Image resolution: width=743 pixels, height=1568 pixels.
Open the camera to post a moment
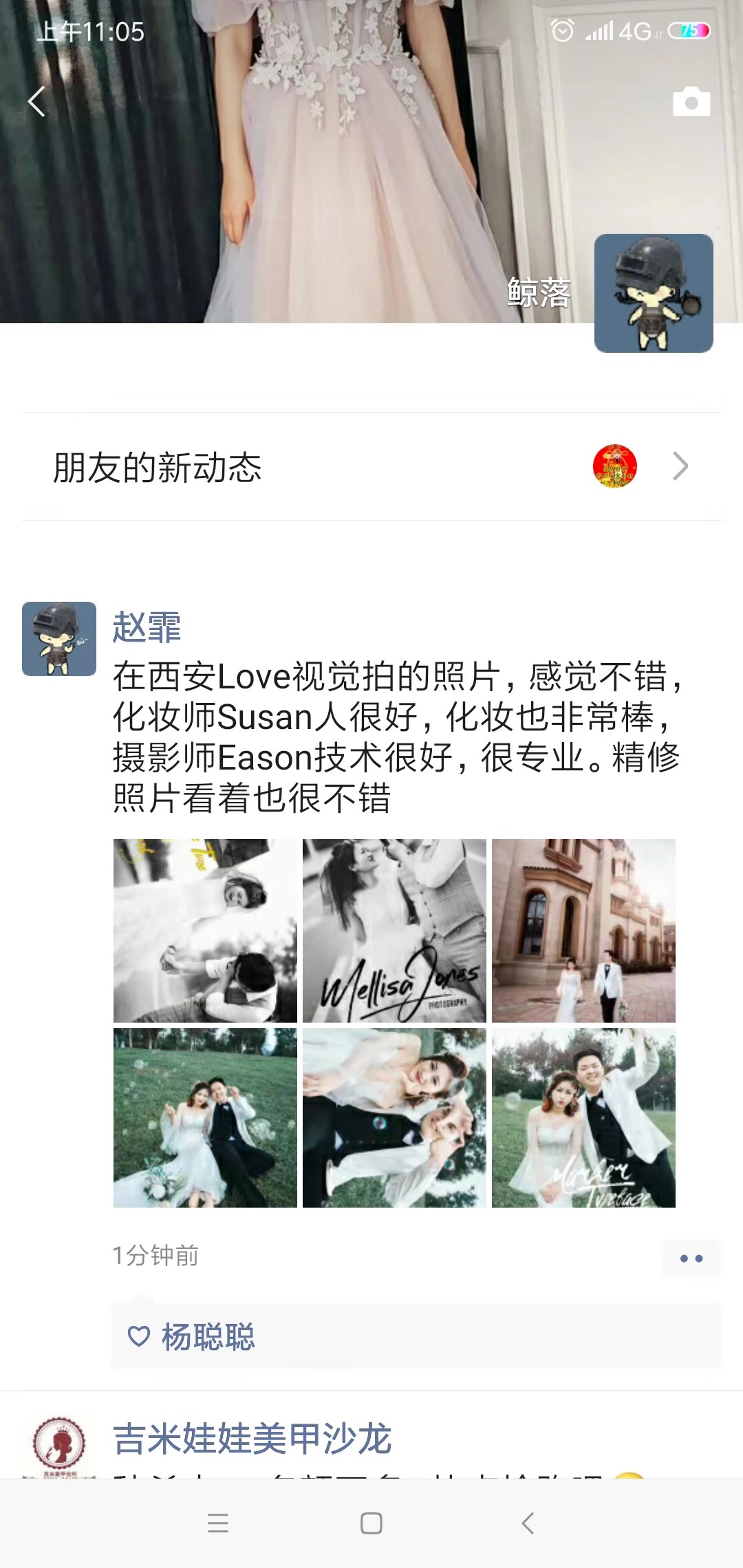pos(691,102)
